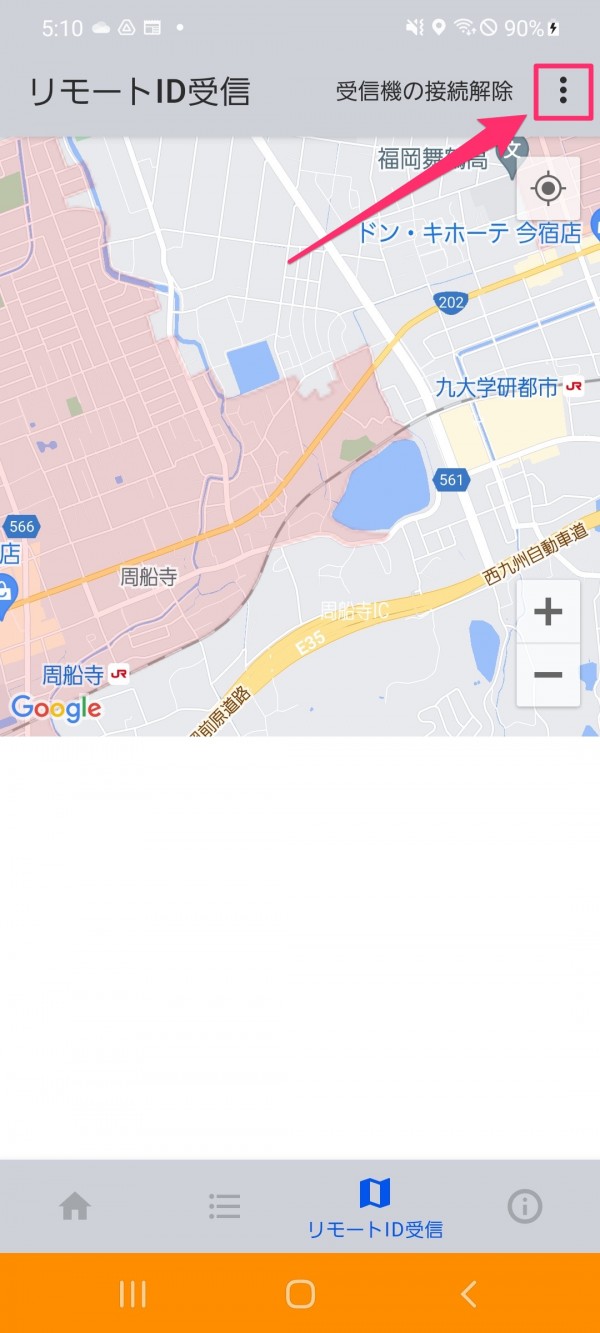Image resolution: width=600 pixels, height=1333 pixels.
Task: Go back with system back button
Action: pos(468,1294)
